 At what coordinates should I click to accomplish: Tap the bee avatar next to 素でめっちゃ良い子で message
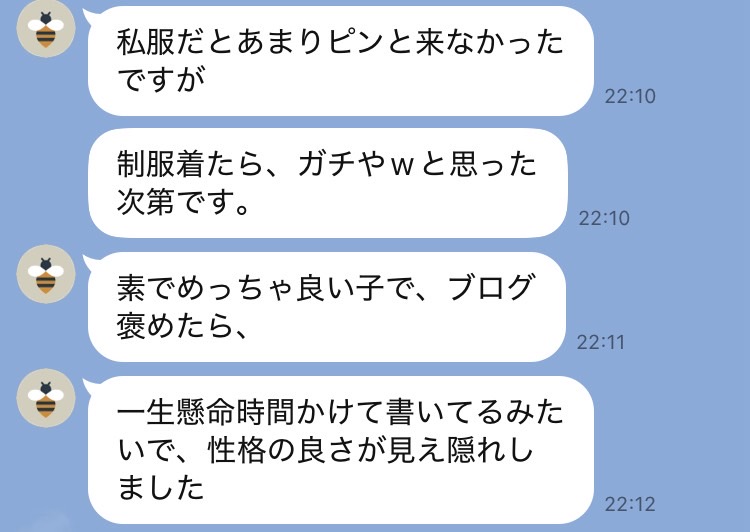tap(47, 275)
